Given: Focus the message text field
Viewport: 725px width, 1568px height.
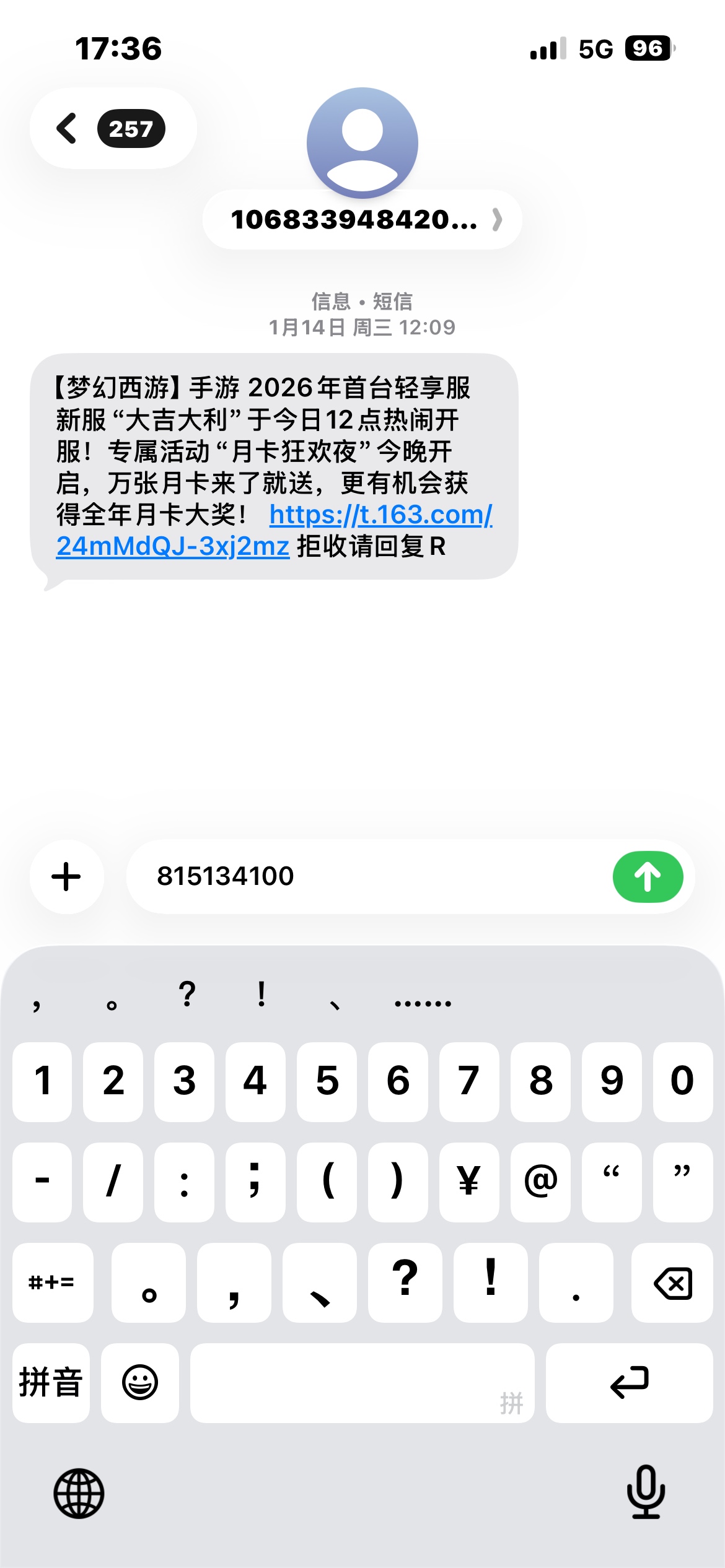Looking at the screenshot, I should tap(372, 877).
